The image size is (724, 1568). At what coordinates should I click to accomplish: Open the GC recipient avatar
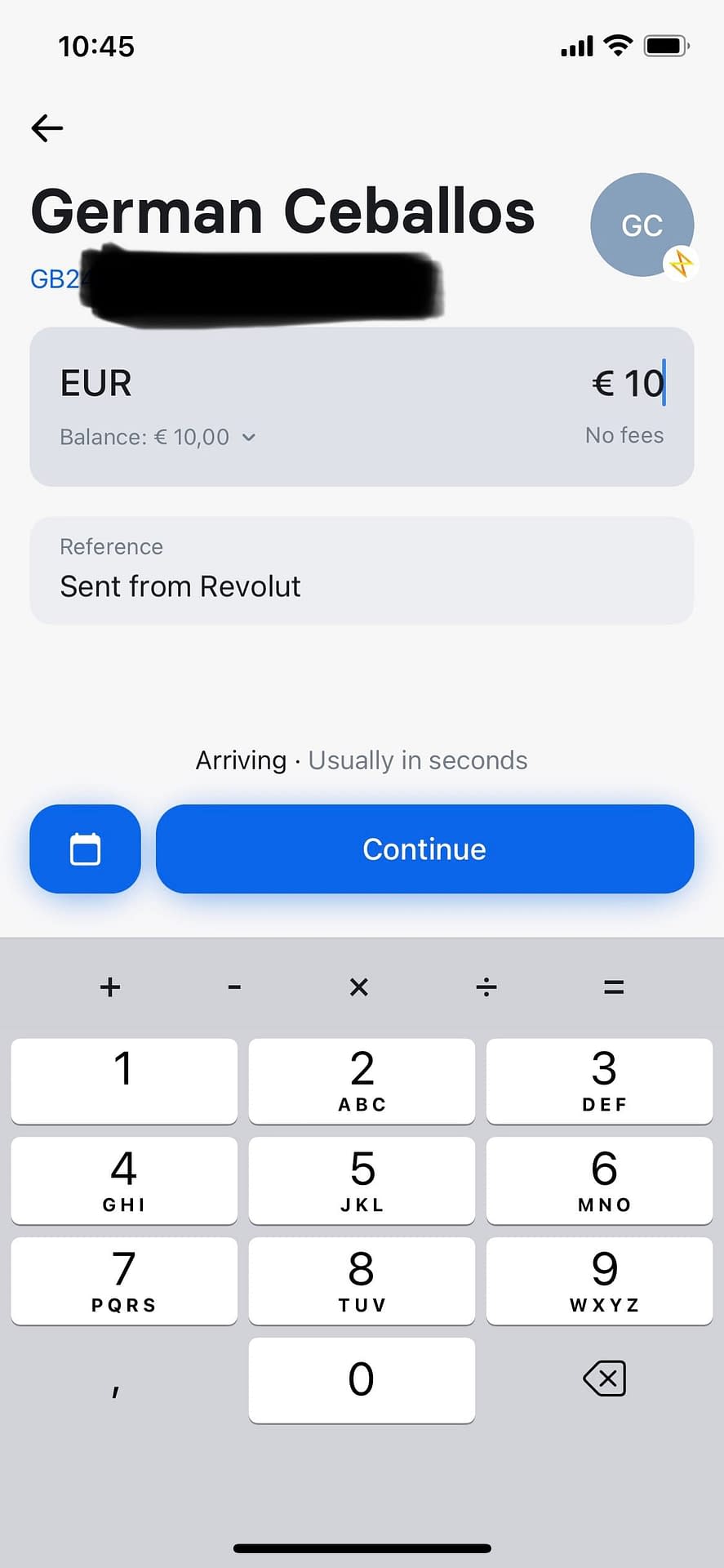642,225
